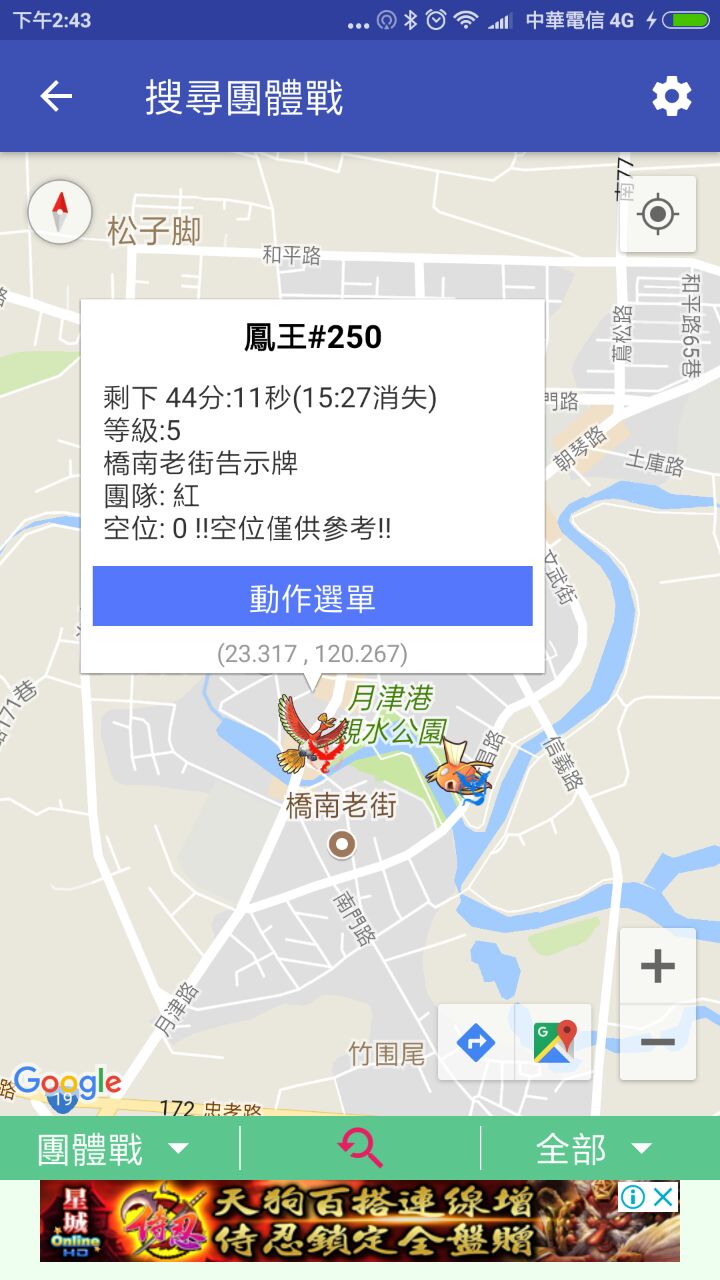This screenshot has height=1280, width=720.
Task: Go back using the arrow icon
Action: [56, 97]
